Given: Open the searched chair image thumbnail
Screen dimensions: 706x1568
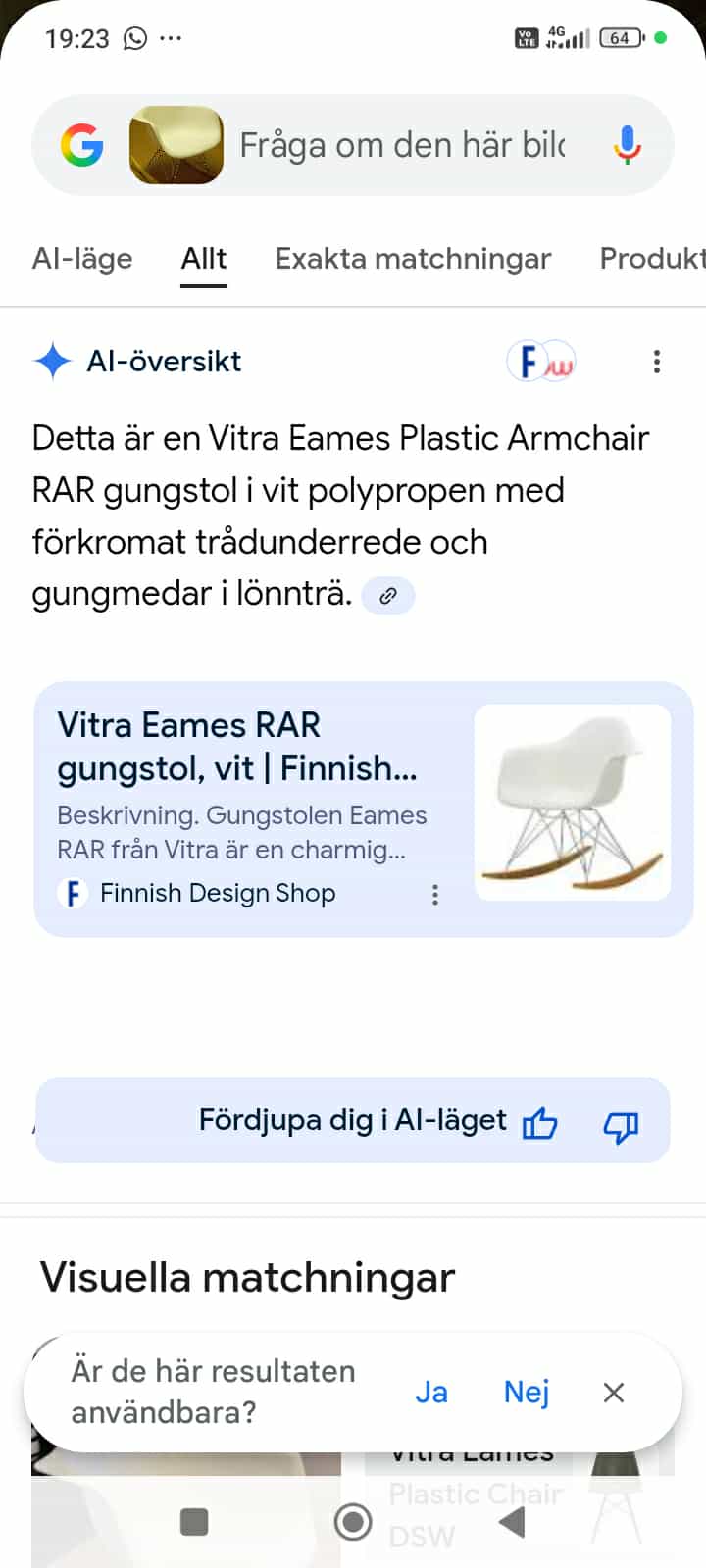Looking at the screenshot, I should 176,146.
